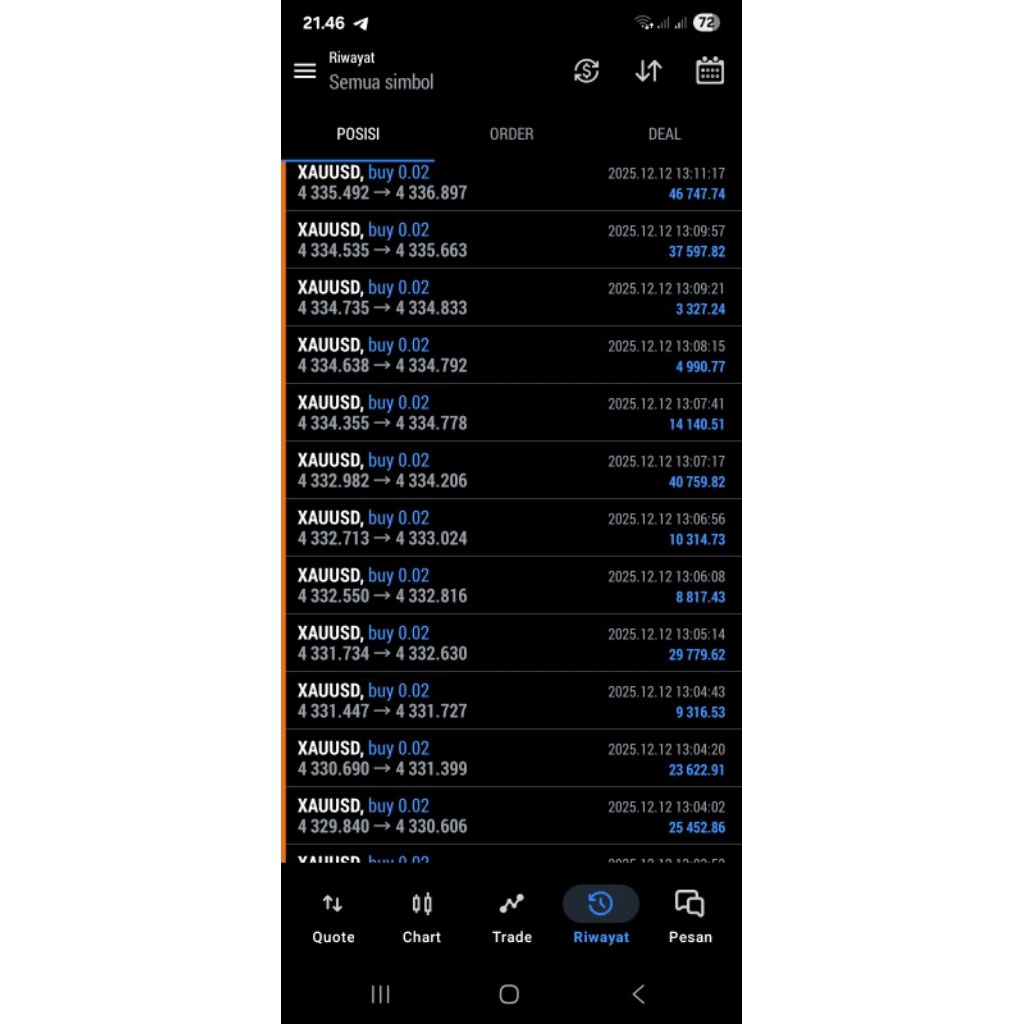Open the Pesan messages section
The image size is (1024, 1024).
[690, 918]
